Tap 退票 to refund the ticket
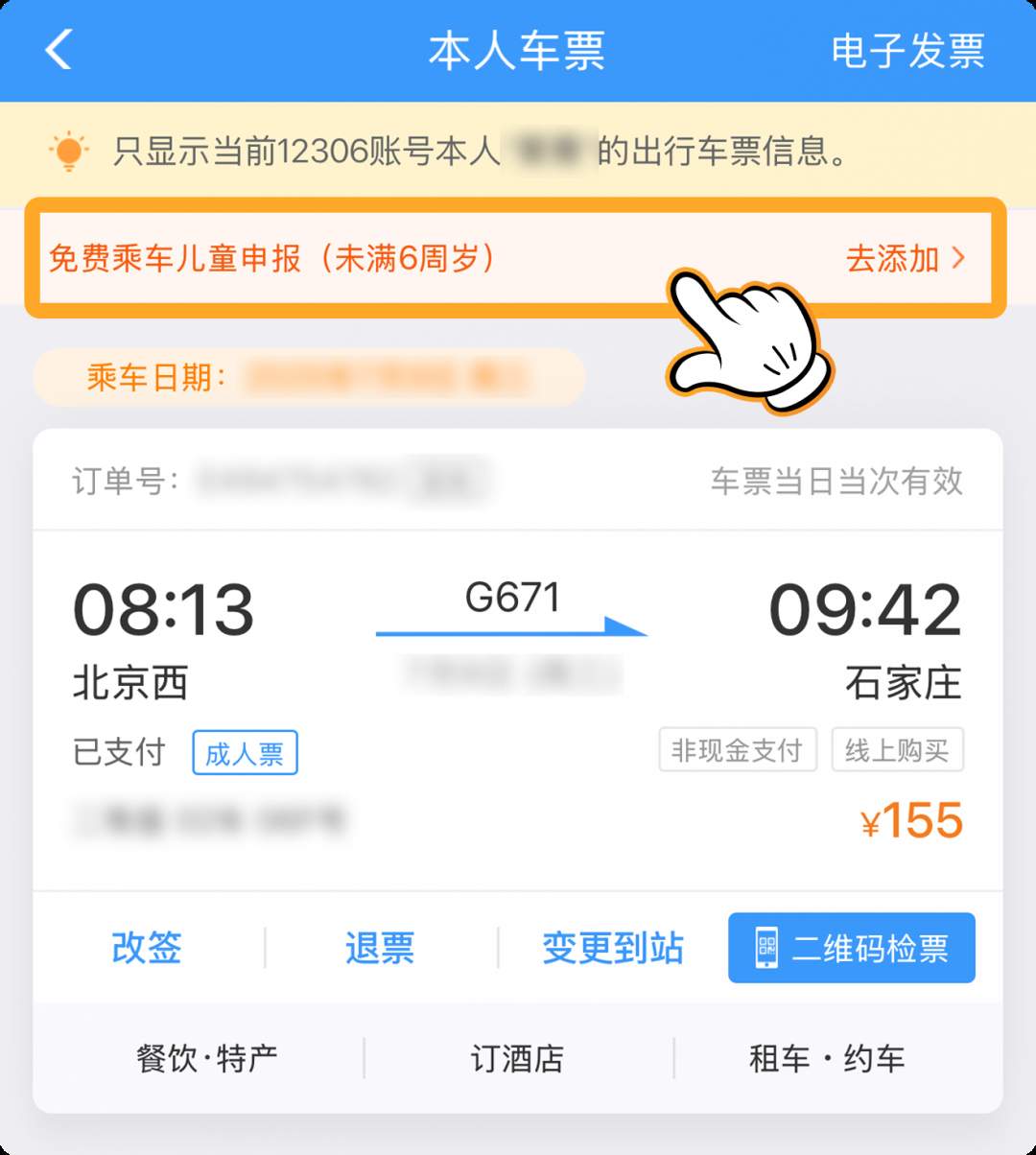 (x=380, y=948)
